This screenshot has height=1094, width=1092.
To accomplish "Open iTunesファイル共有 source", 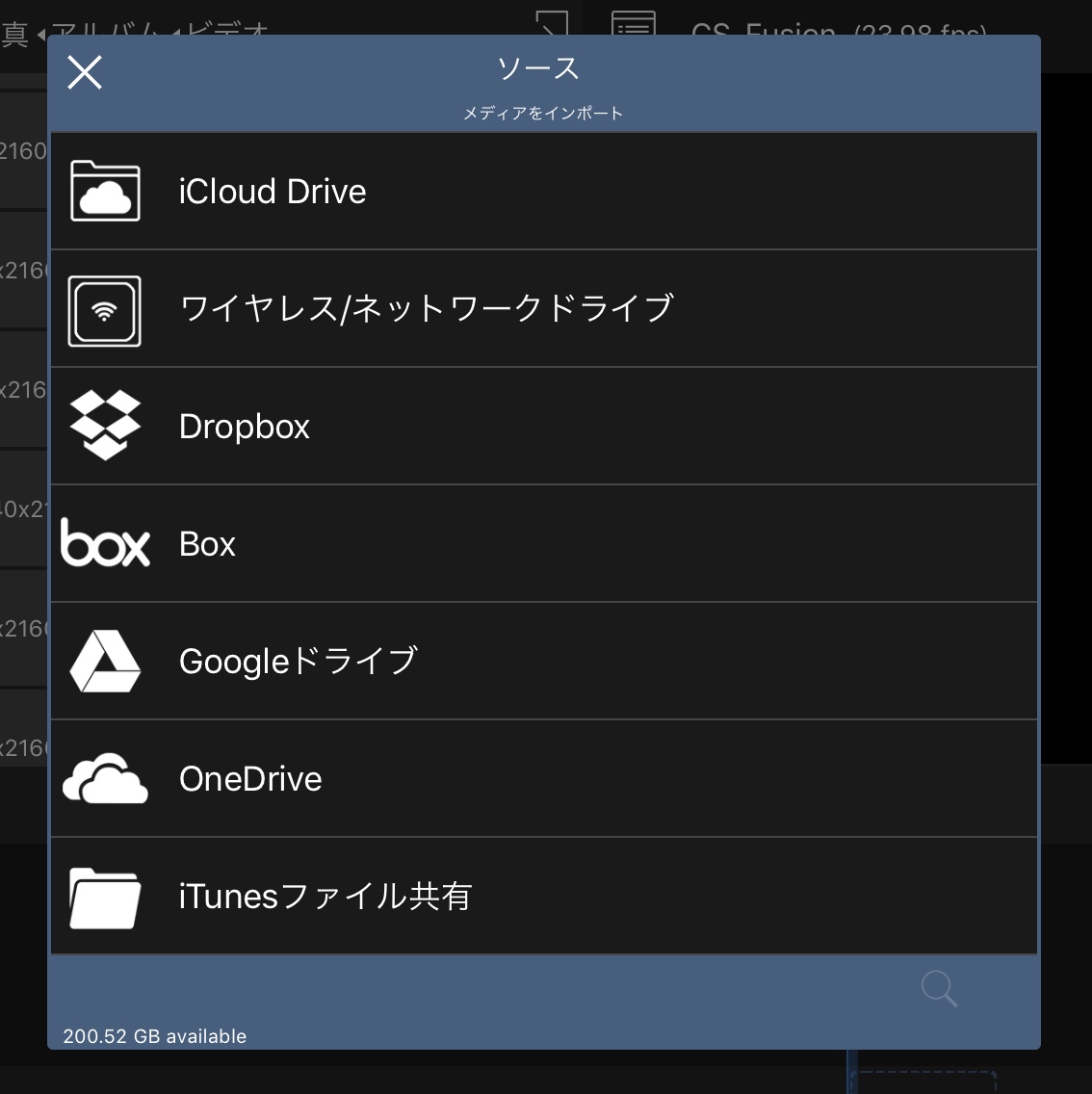I will click(x=543, y=897).
